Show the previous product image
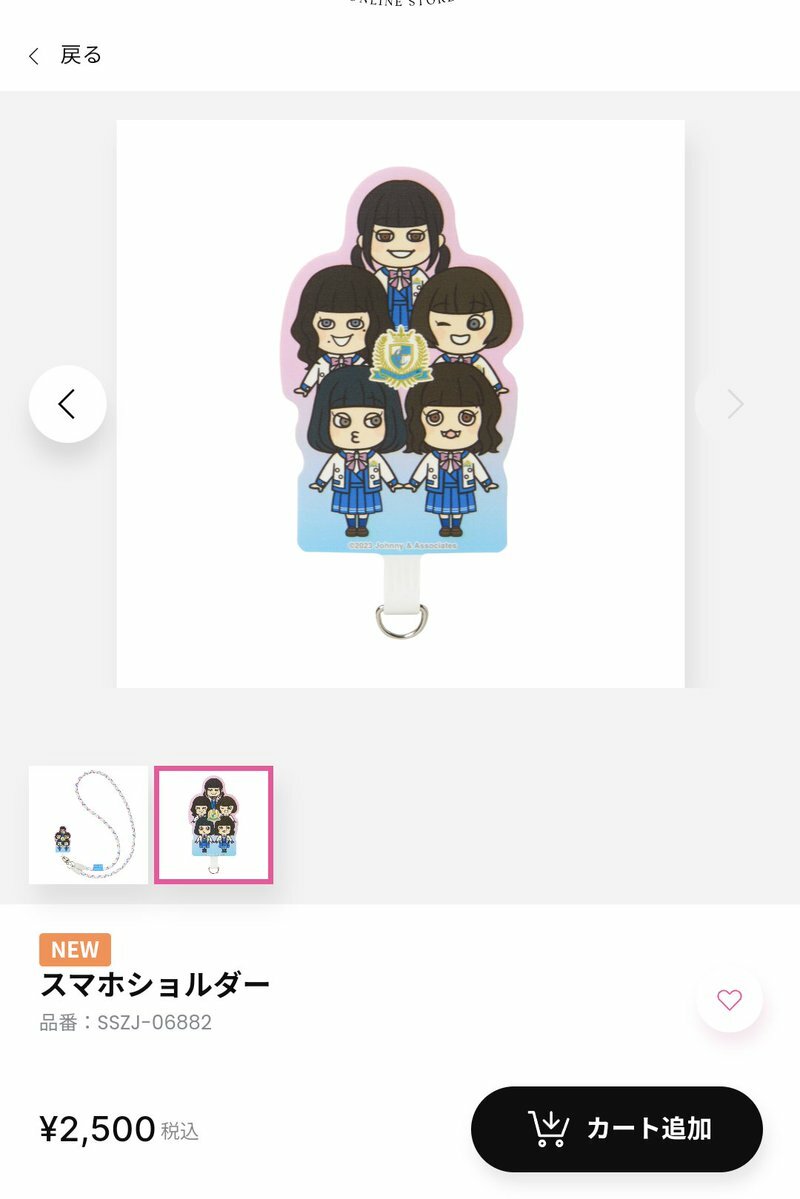 click(67, 404)
